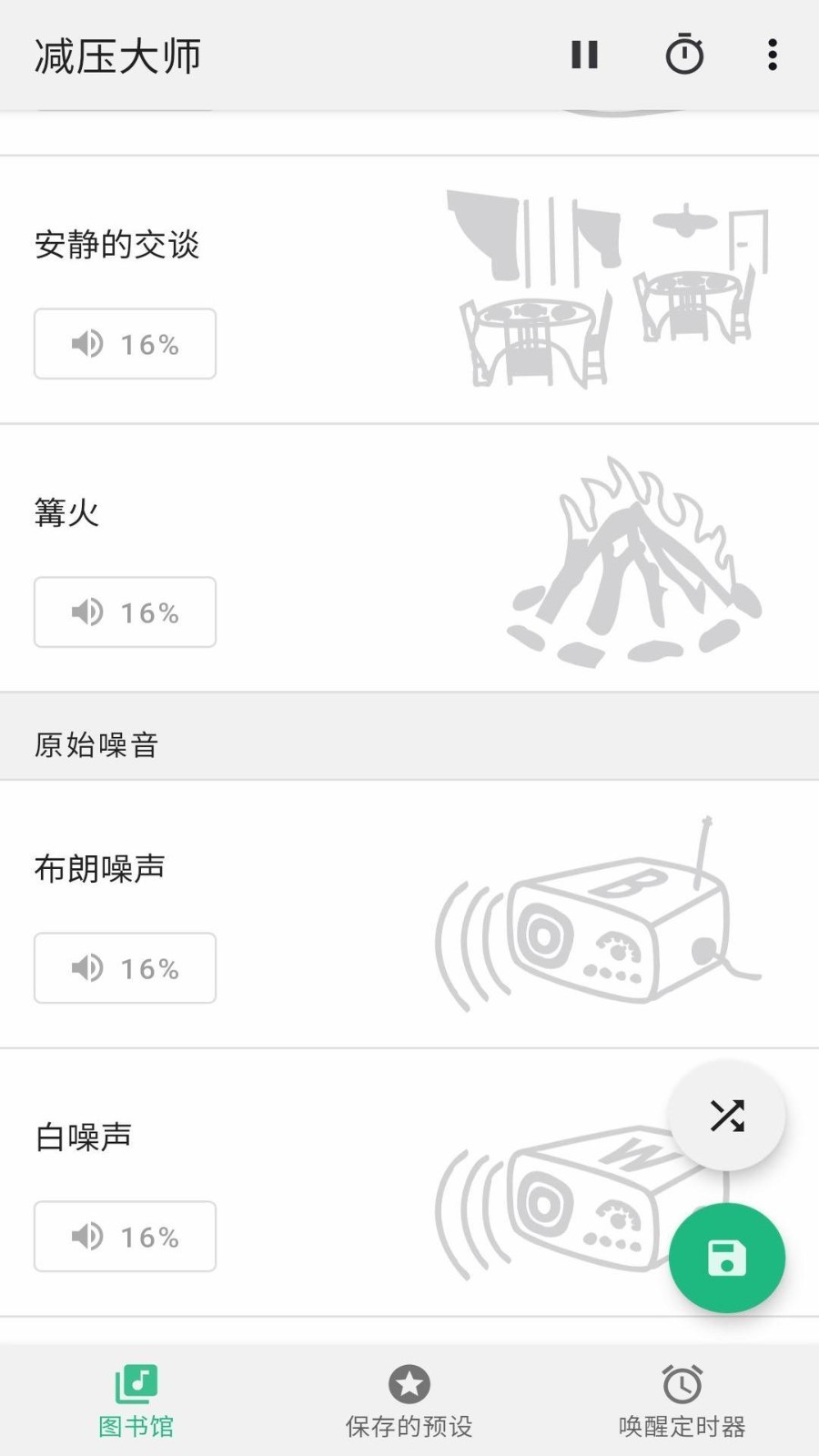
Task: Open the overflow menu
Action: (x=773, y=56)
